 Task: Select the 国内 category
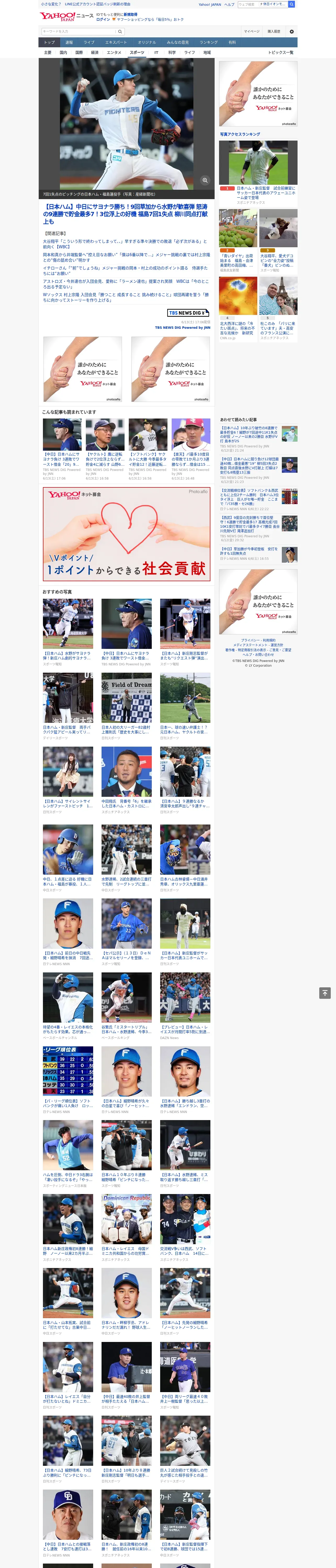63,52
